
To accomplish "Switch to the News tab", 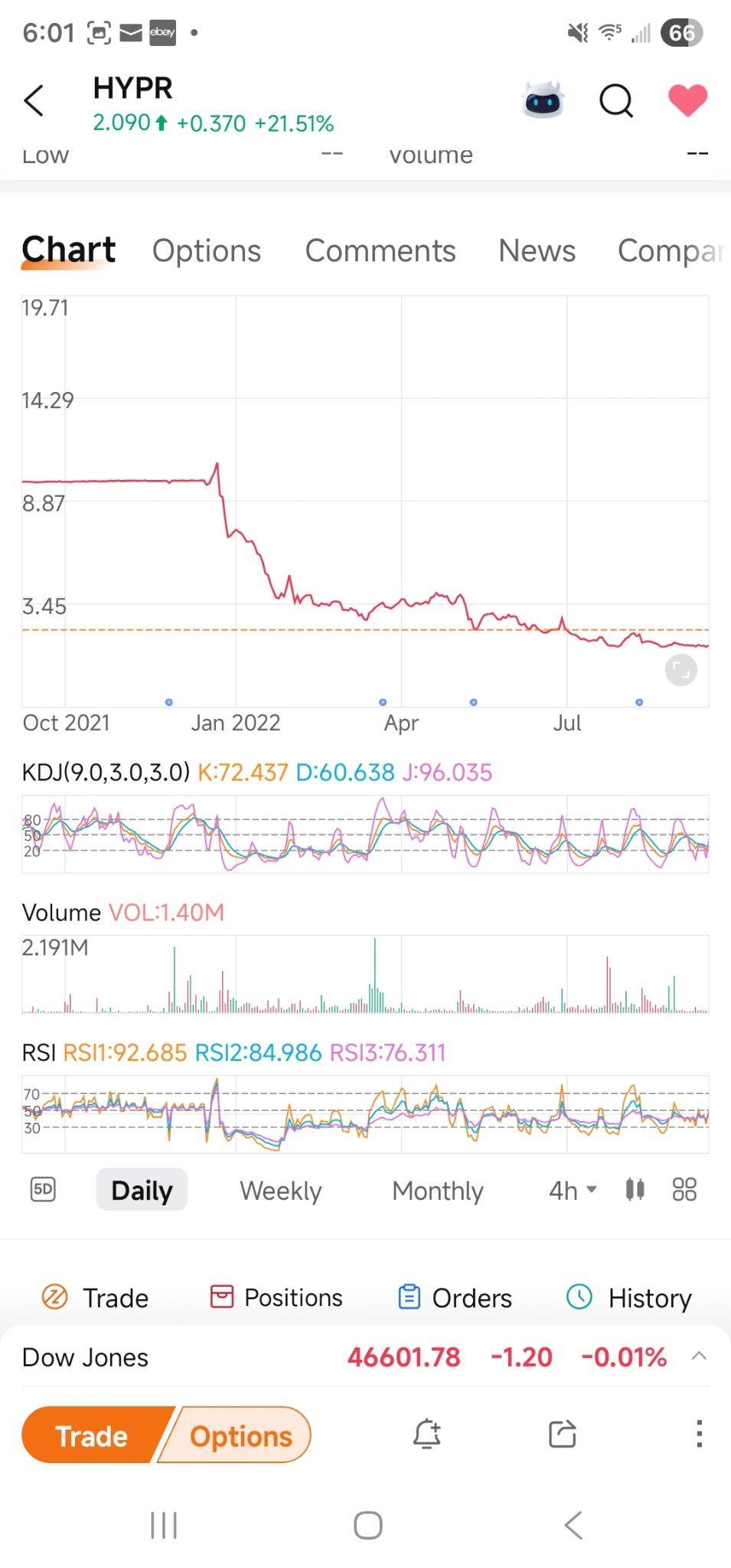I will 537,250.
